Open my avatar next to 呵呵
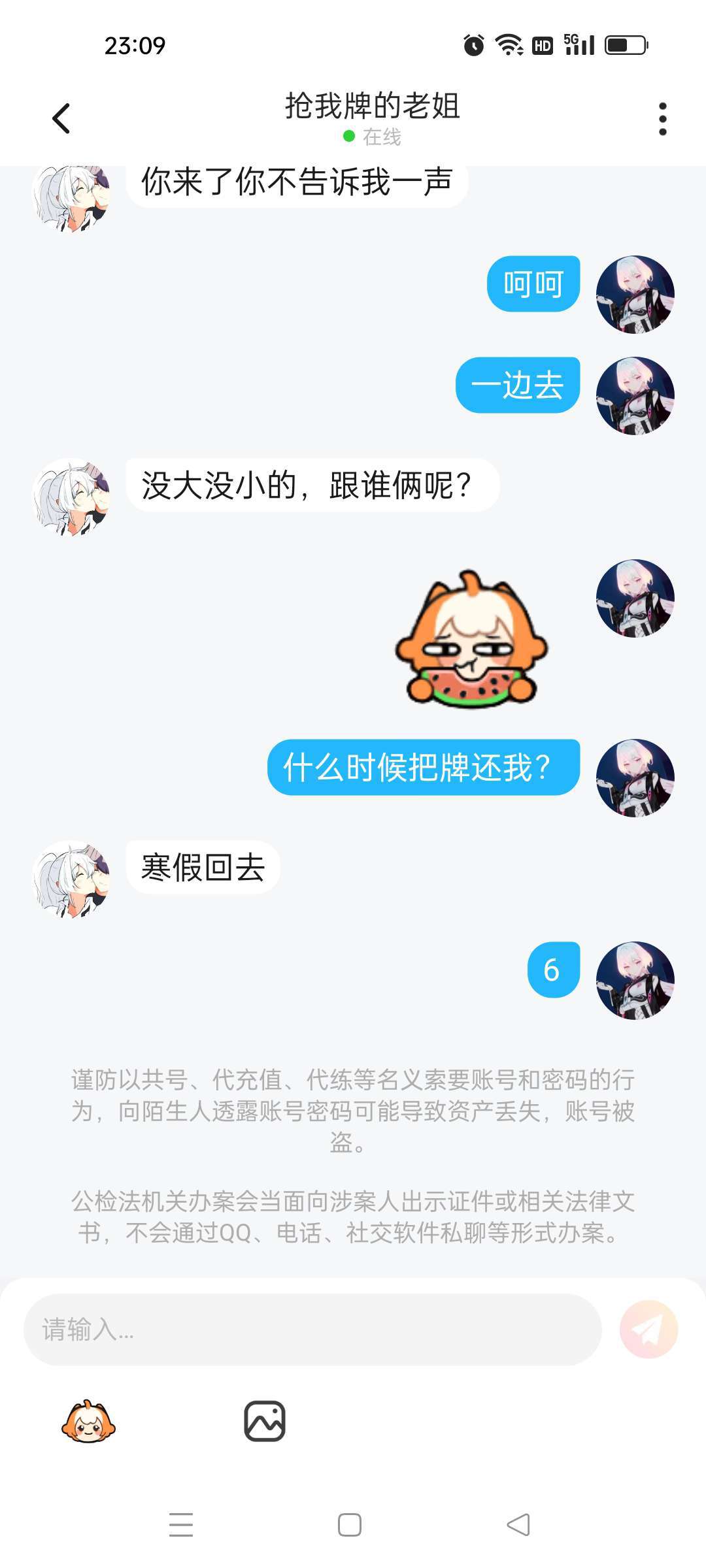 click(x=635, y=295)
